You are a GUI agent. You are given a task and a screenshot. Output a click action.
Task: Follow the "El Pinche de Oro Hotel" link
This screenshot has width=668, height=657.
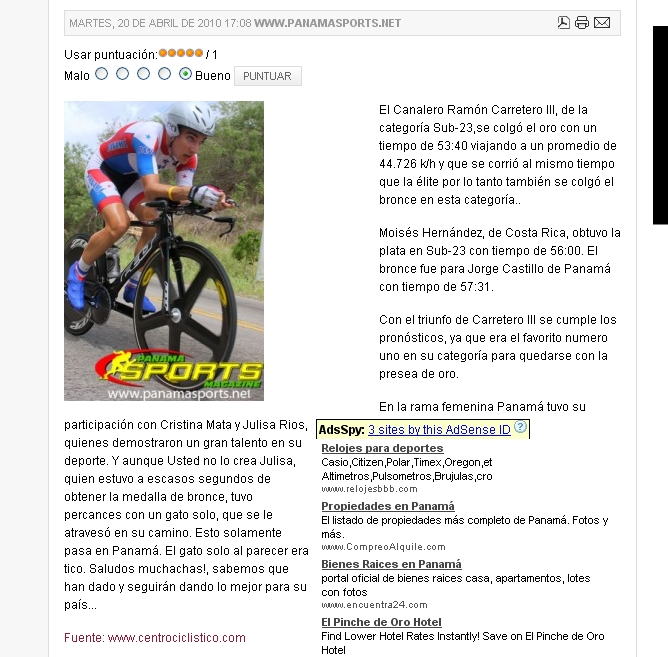pos(381,622)
